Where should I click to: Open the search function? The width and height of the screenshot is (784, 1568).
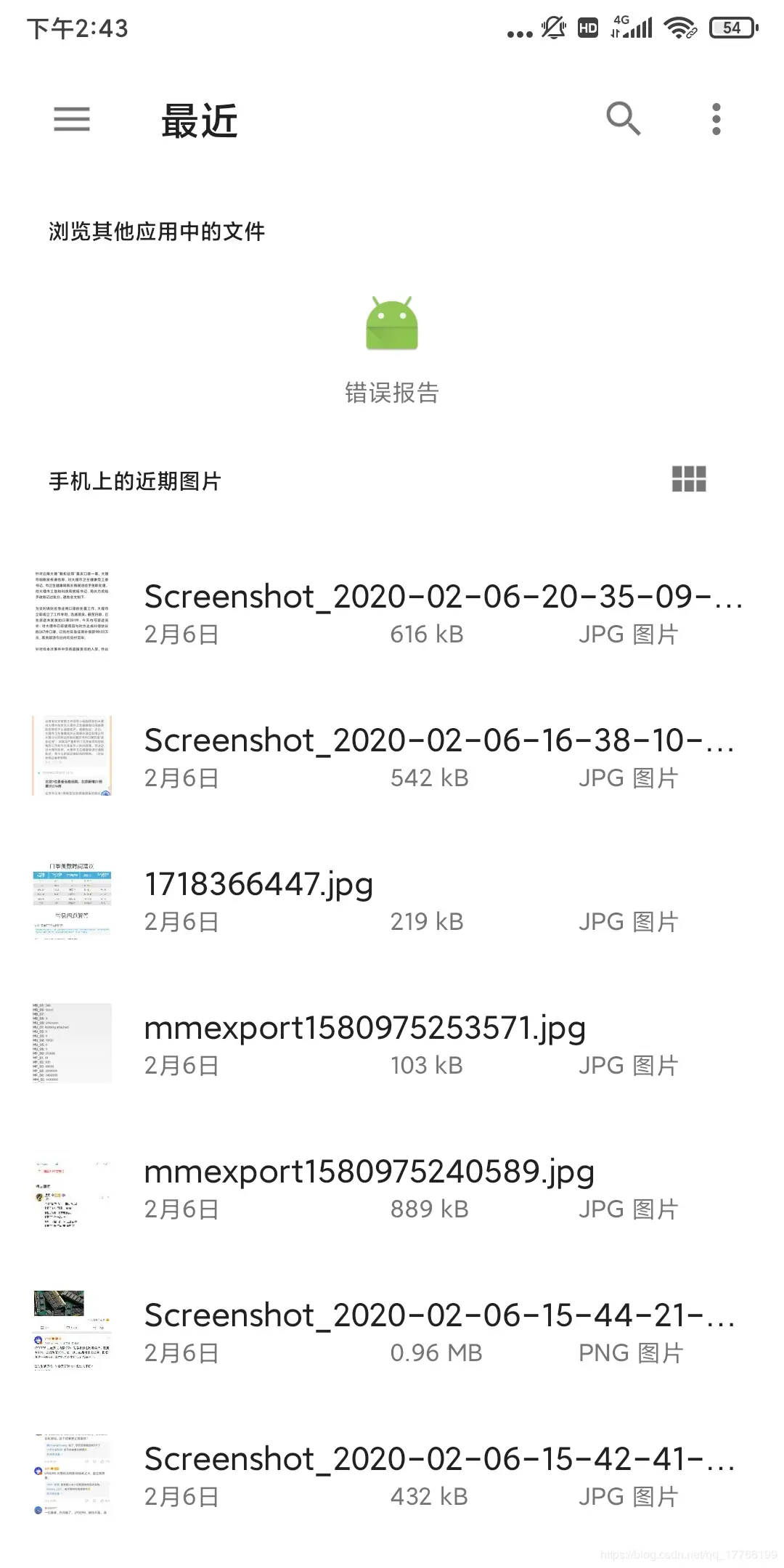pos(624,119)
